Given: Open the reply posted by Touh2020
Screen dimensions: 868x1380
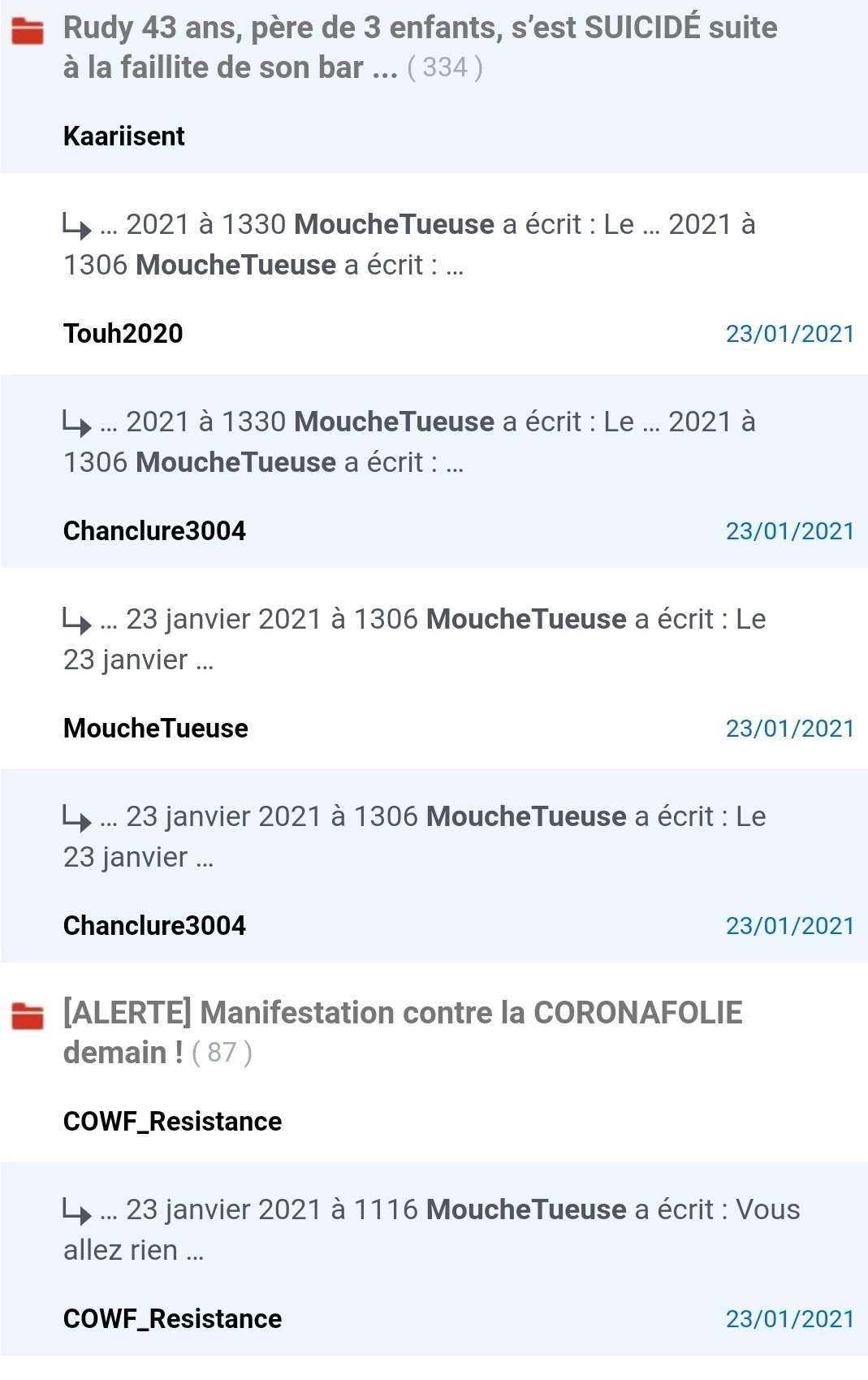Looking at the screenshot, I should pos(409,244).
